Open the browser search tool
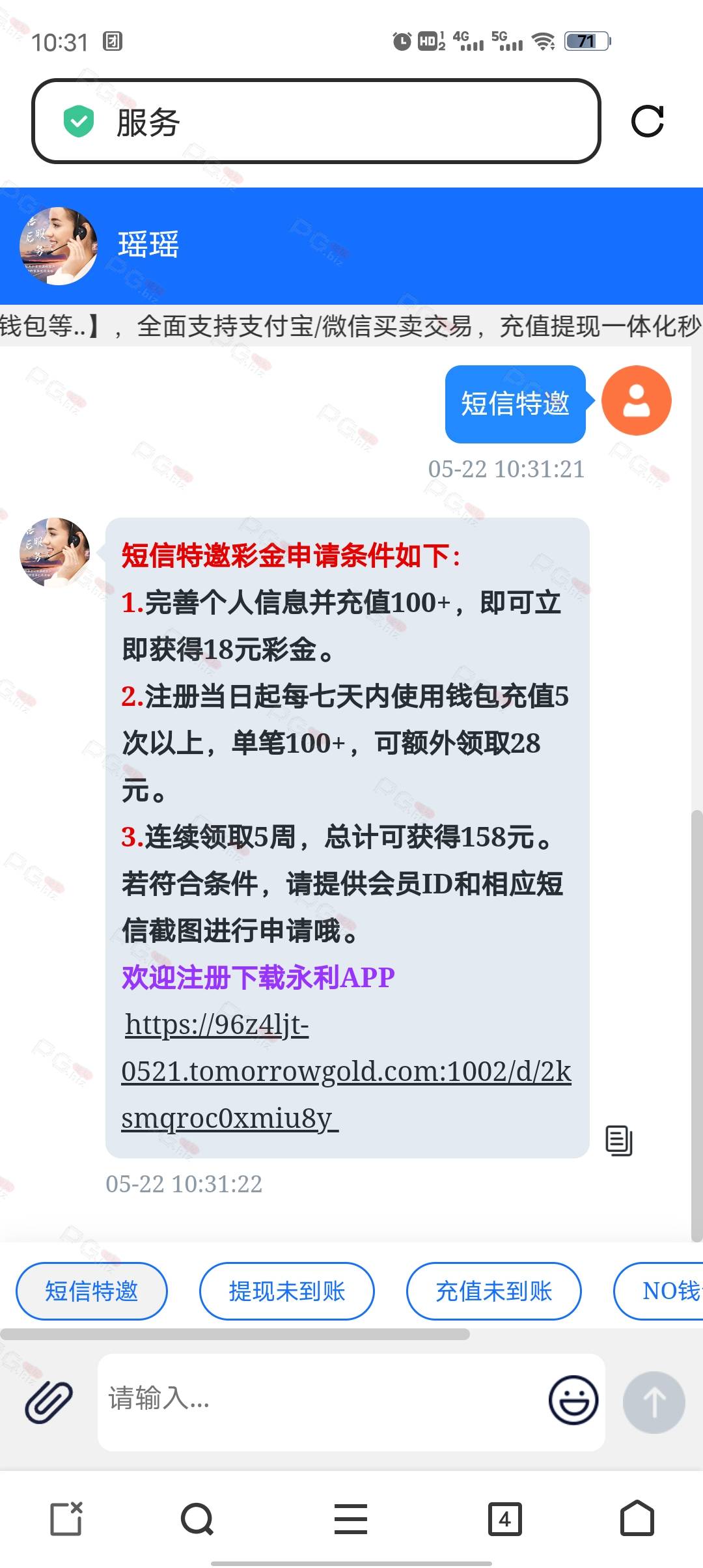 (197, 1519)
